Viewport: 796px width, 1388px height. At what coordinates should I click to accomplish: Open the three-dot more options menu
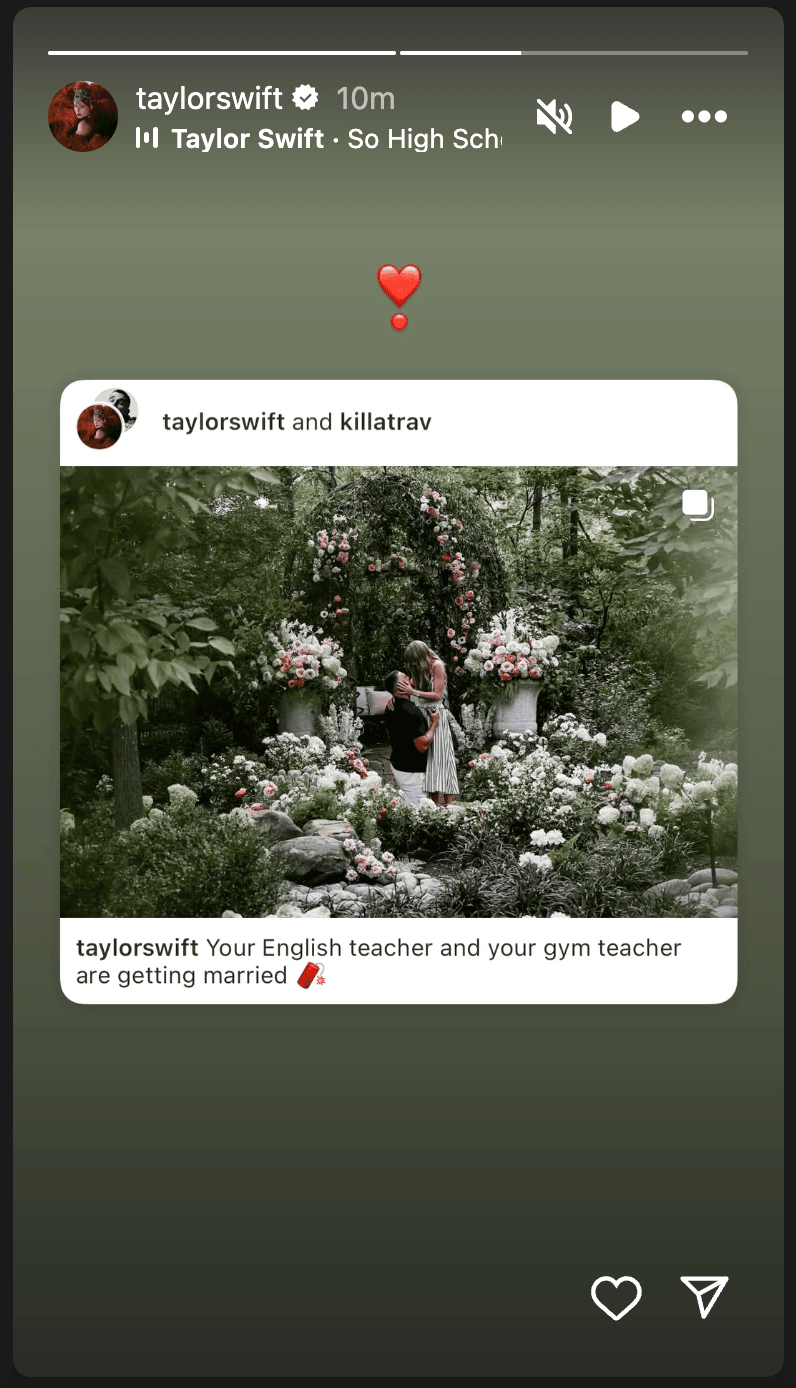[704, 117]
